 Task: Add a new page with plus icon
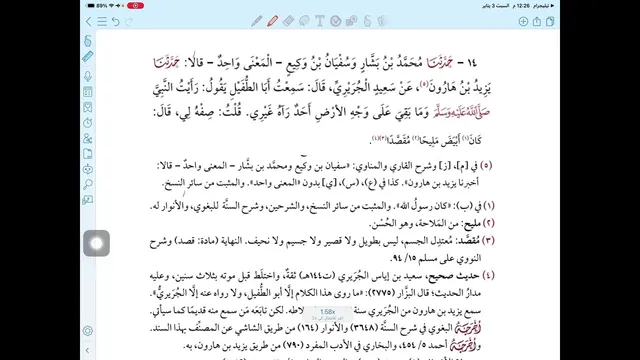click(523, 21)
